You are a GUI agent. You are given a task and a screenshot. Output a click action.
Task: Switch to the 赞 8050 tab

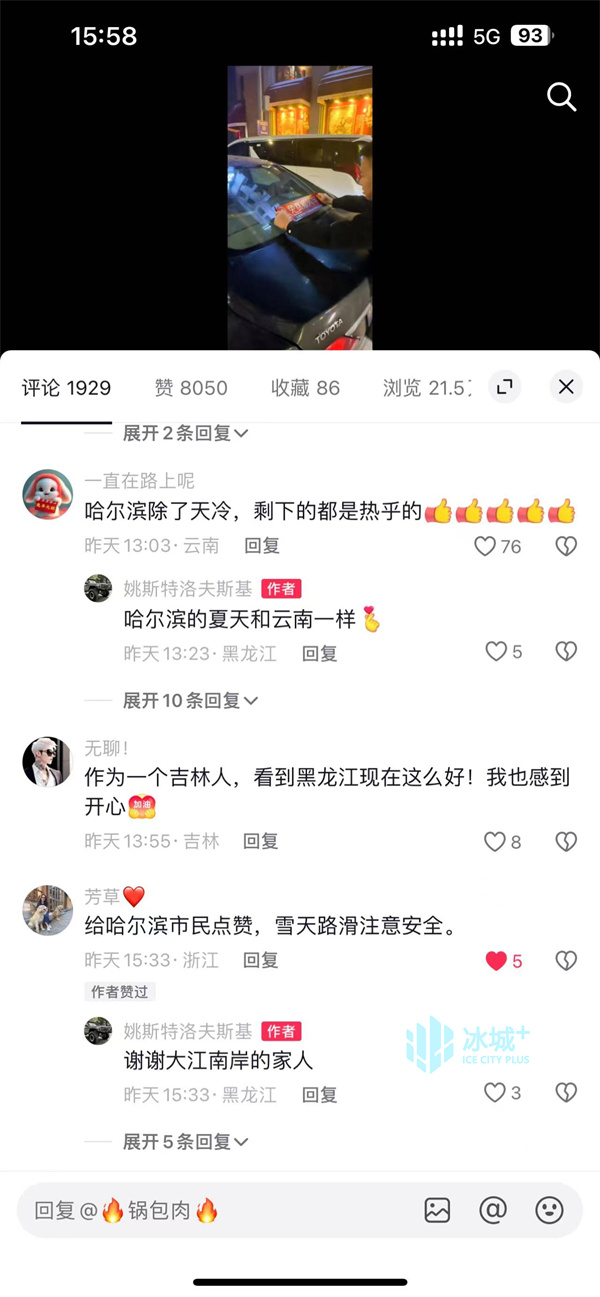(x=191, y=388)
